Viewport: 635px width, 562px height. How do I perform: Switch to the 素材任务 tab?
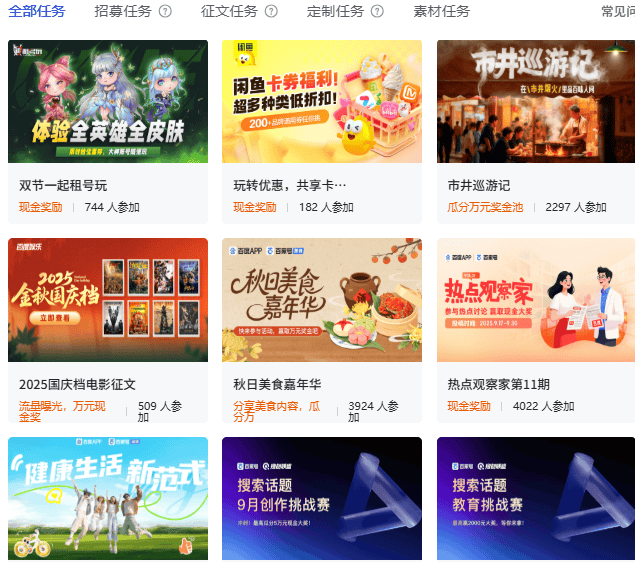pyautogui.click(x=441, y=12)
